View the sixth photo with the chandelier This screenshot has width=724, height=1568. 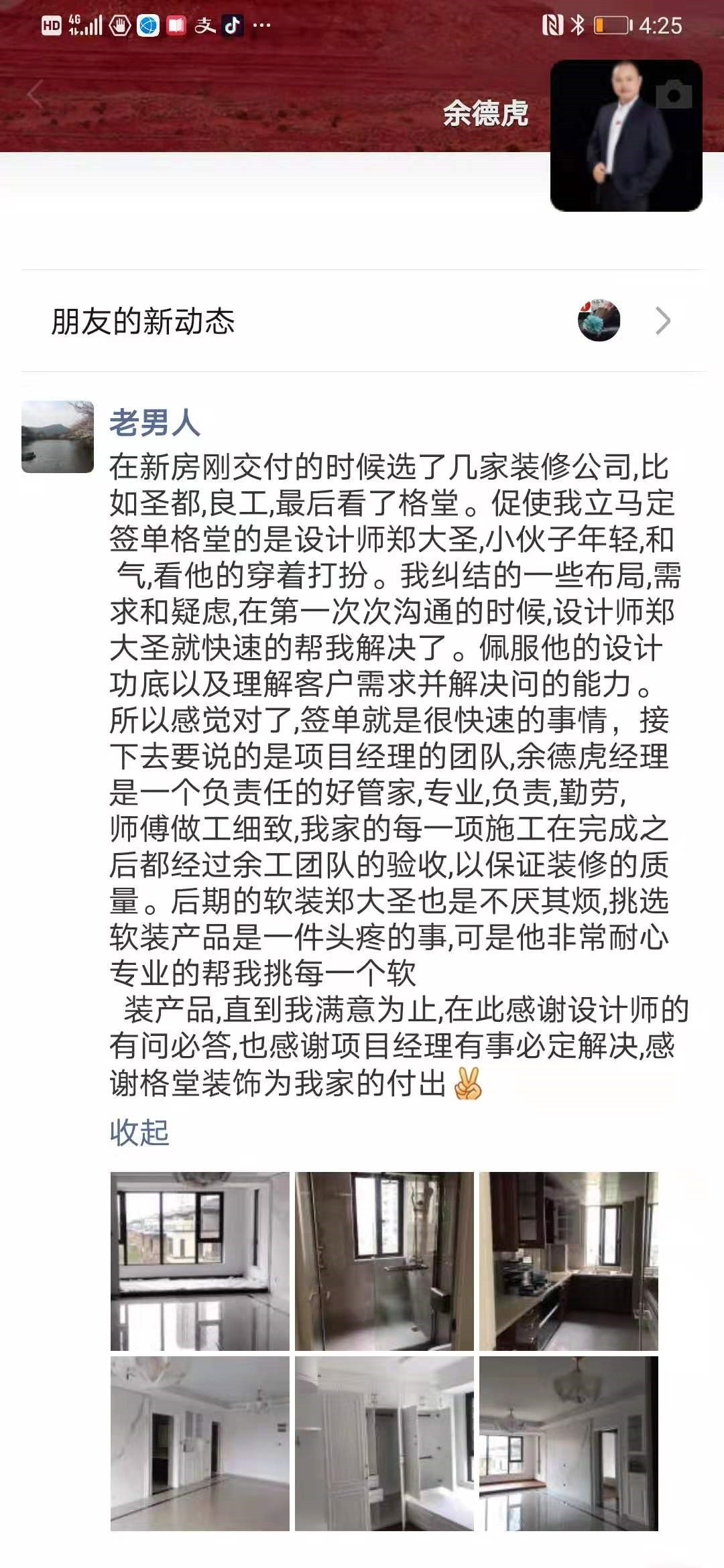[x=568, y=1443]
